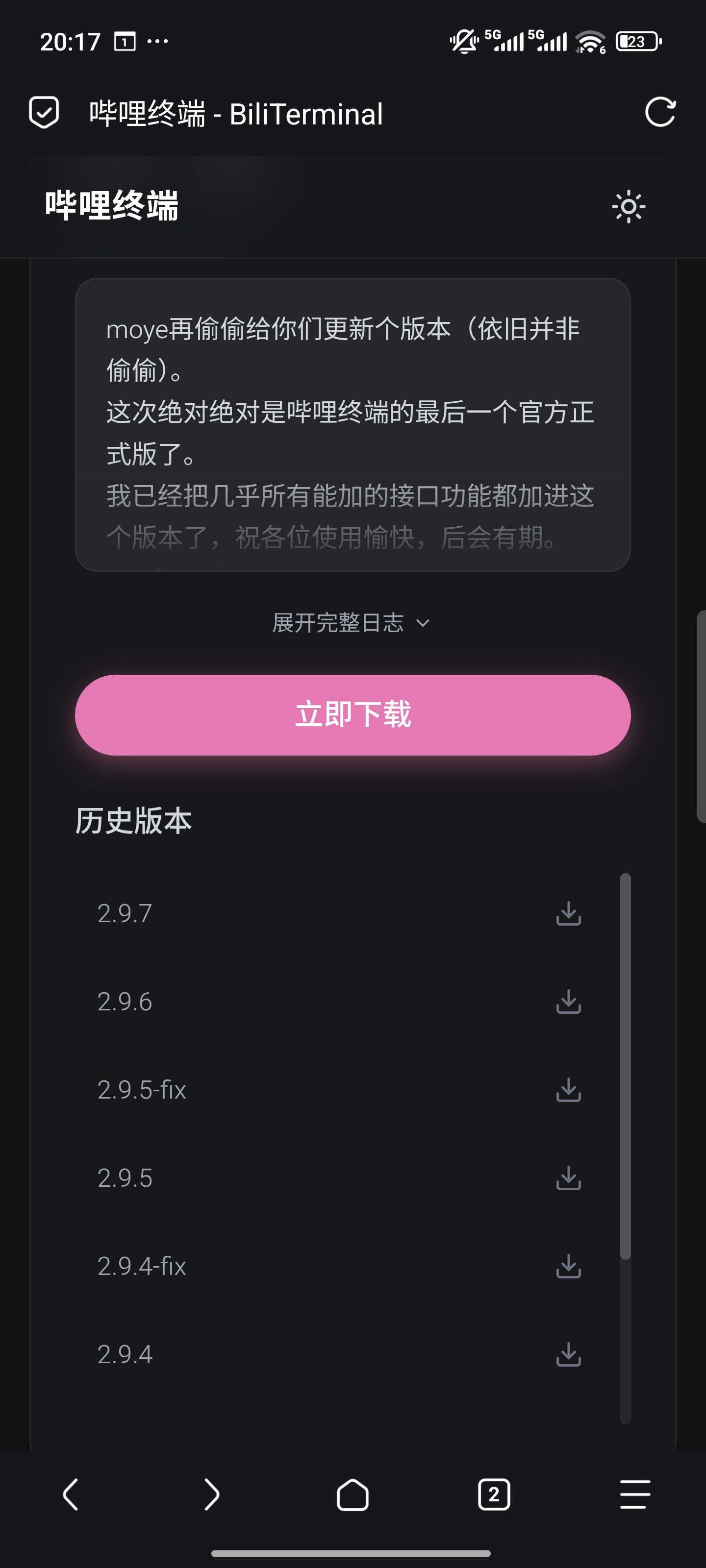Click the shield security icon in address bar
706x1568 pixels.
coord(43,113)
